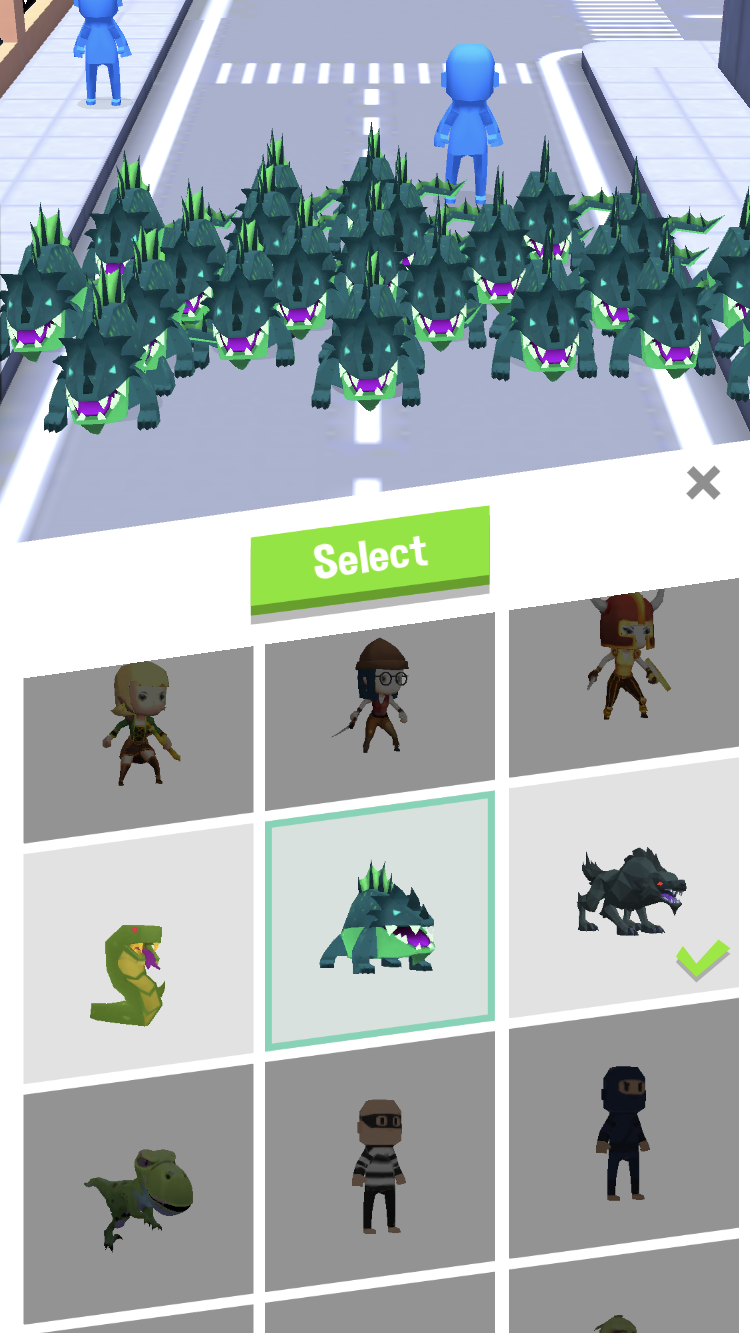Pick the spiky green monster skin

(380, 921)
